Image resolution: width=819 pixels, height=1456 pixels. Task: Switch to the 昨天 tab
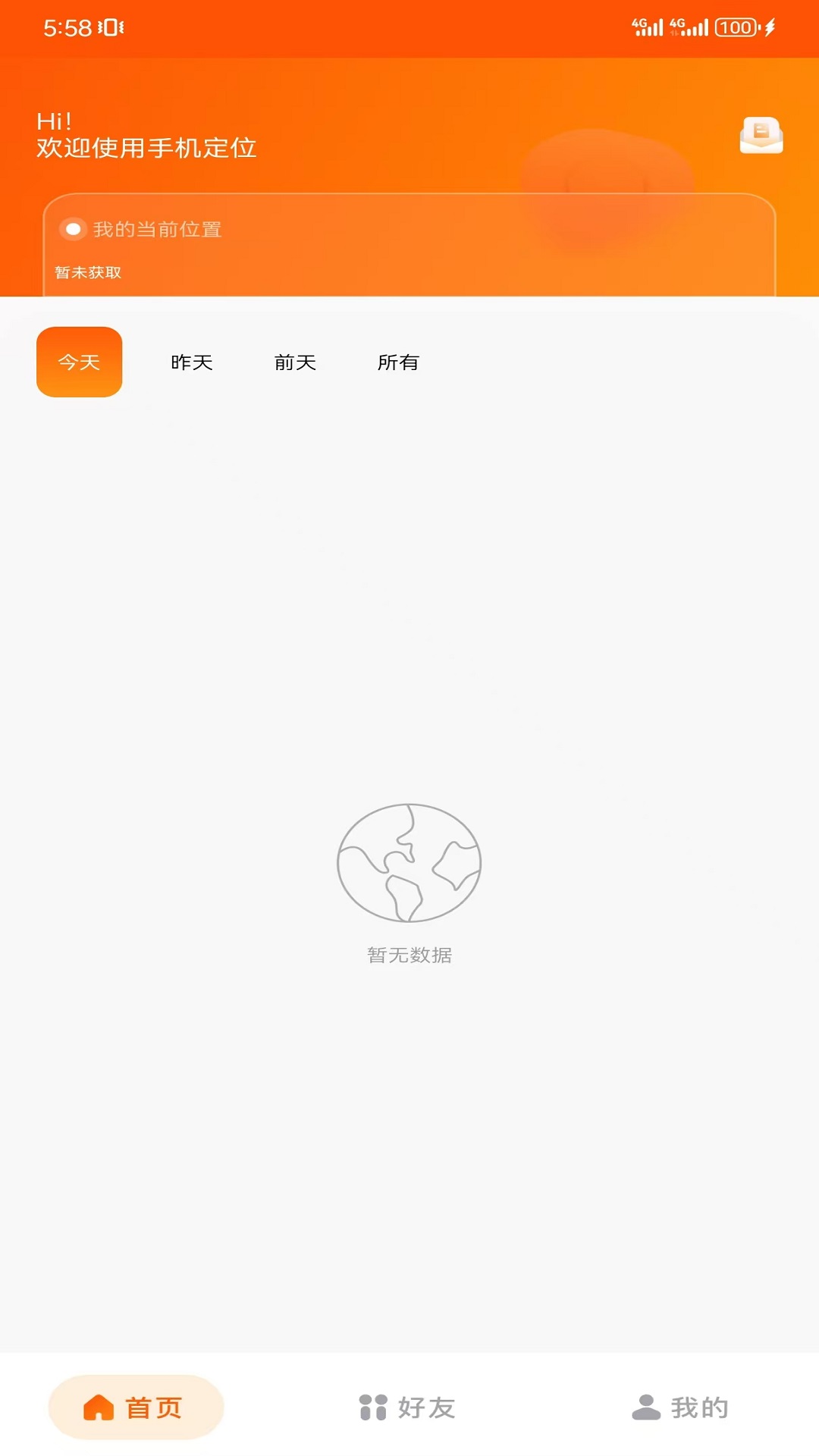click(x=192, y=362)
